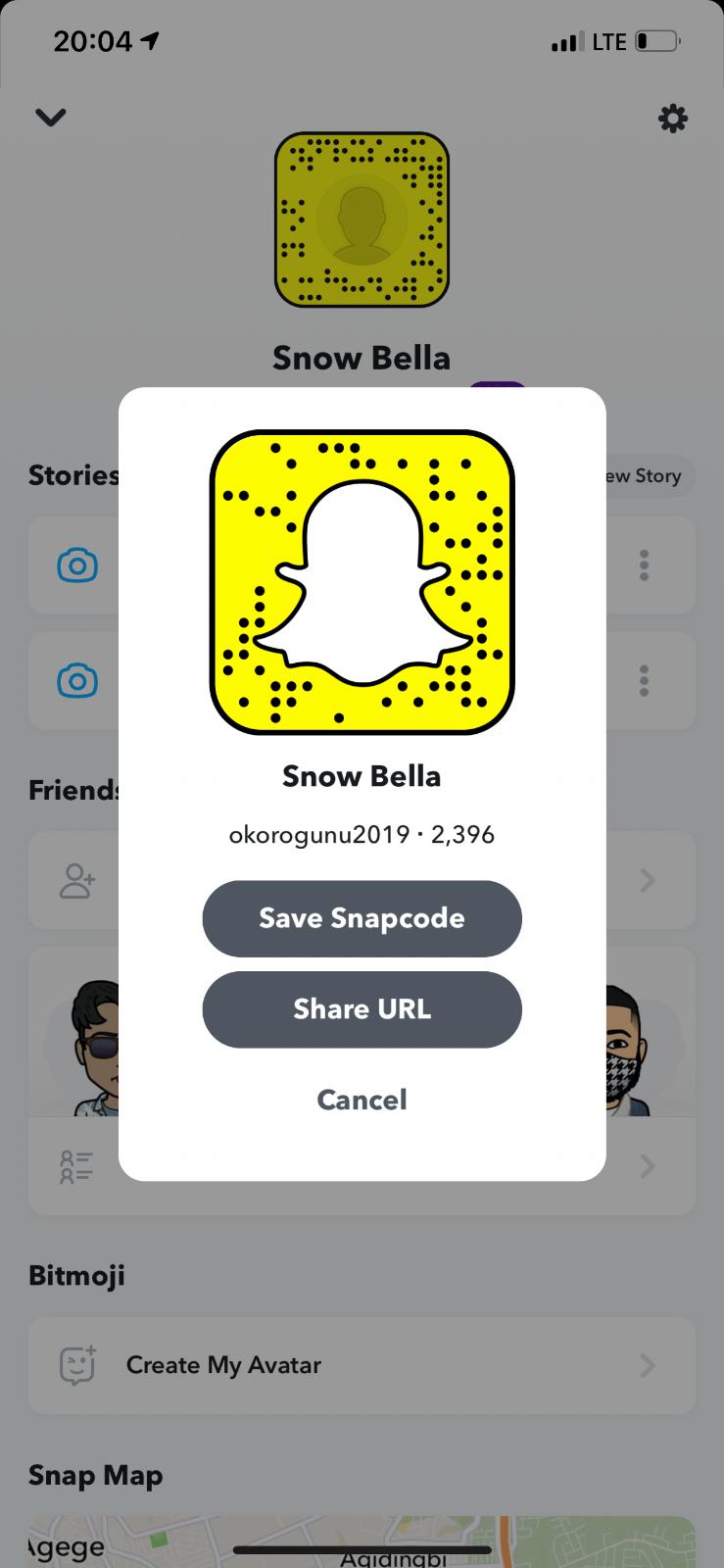Cancel the Snapcode dialog
Image resolution: width=724 pixels, height=1568 pixels.
tap(362, 1100)
